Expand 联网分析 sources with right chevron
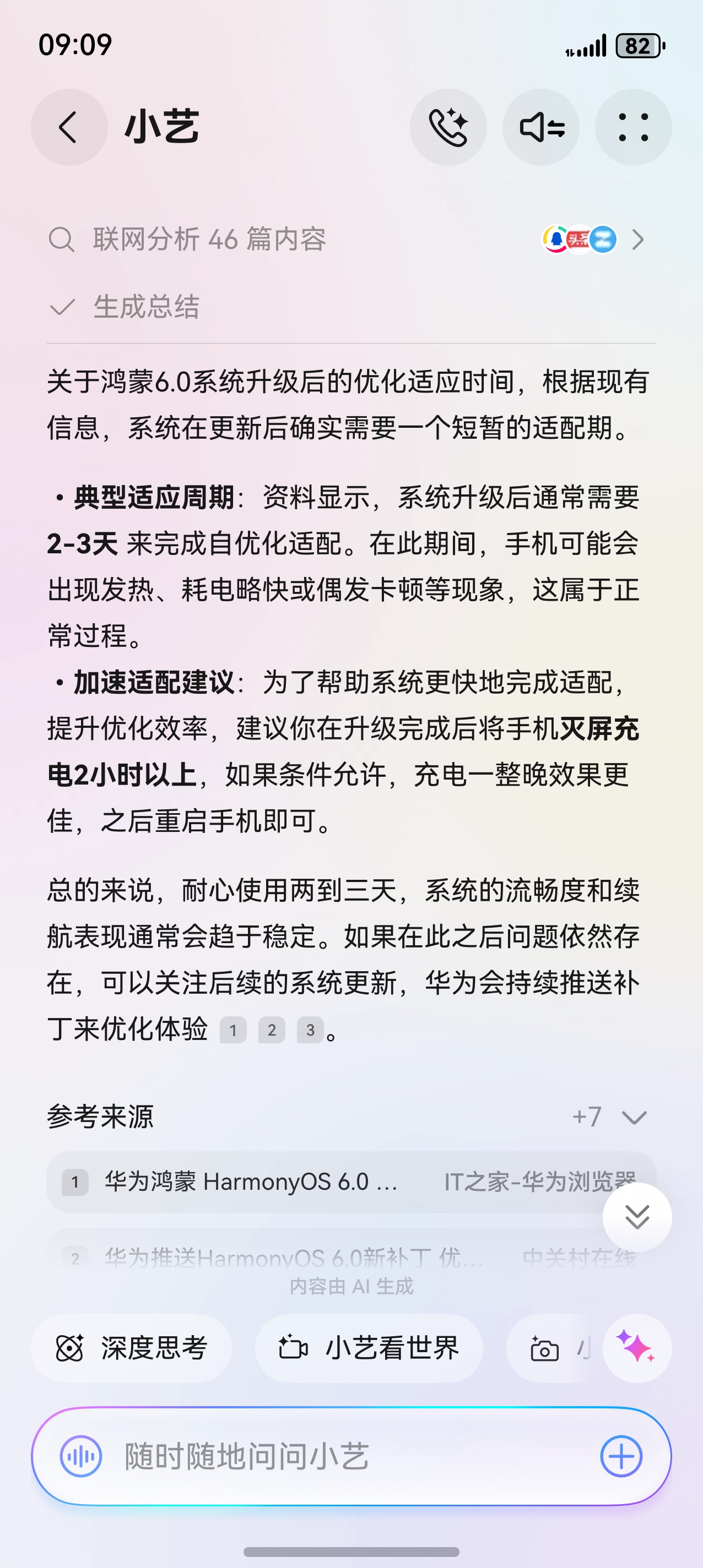This screenshot has width=703, height=1568. point(639,239)
